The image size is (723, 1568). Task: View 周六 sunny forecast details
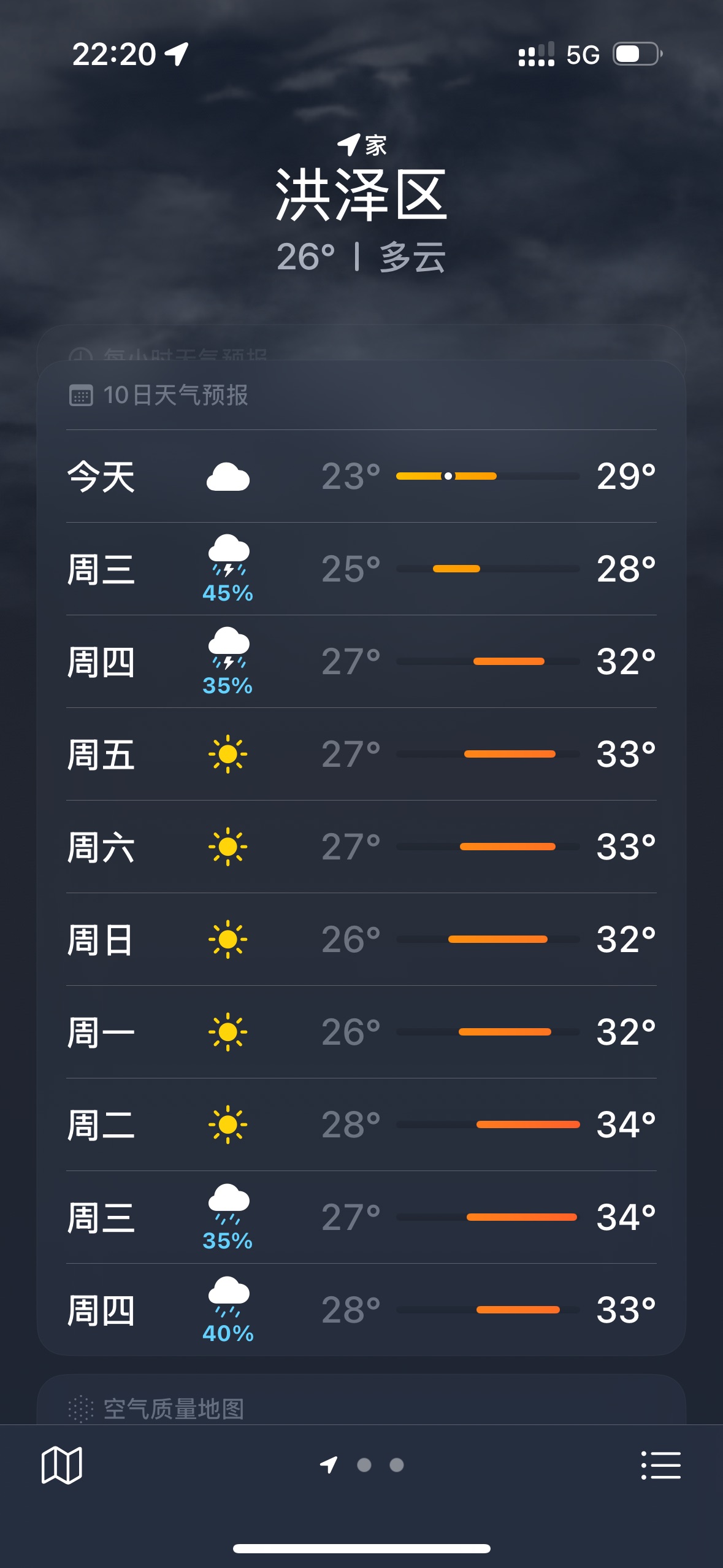pos(361,847)
